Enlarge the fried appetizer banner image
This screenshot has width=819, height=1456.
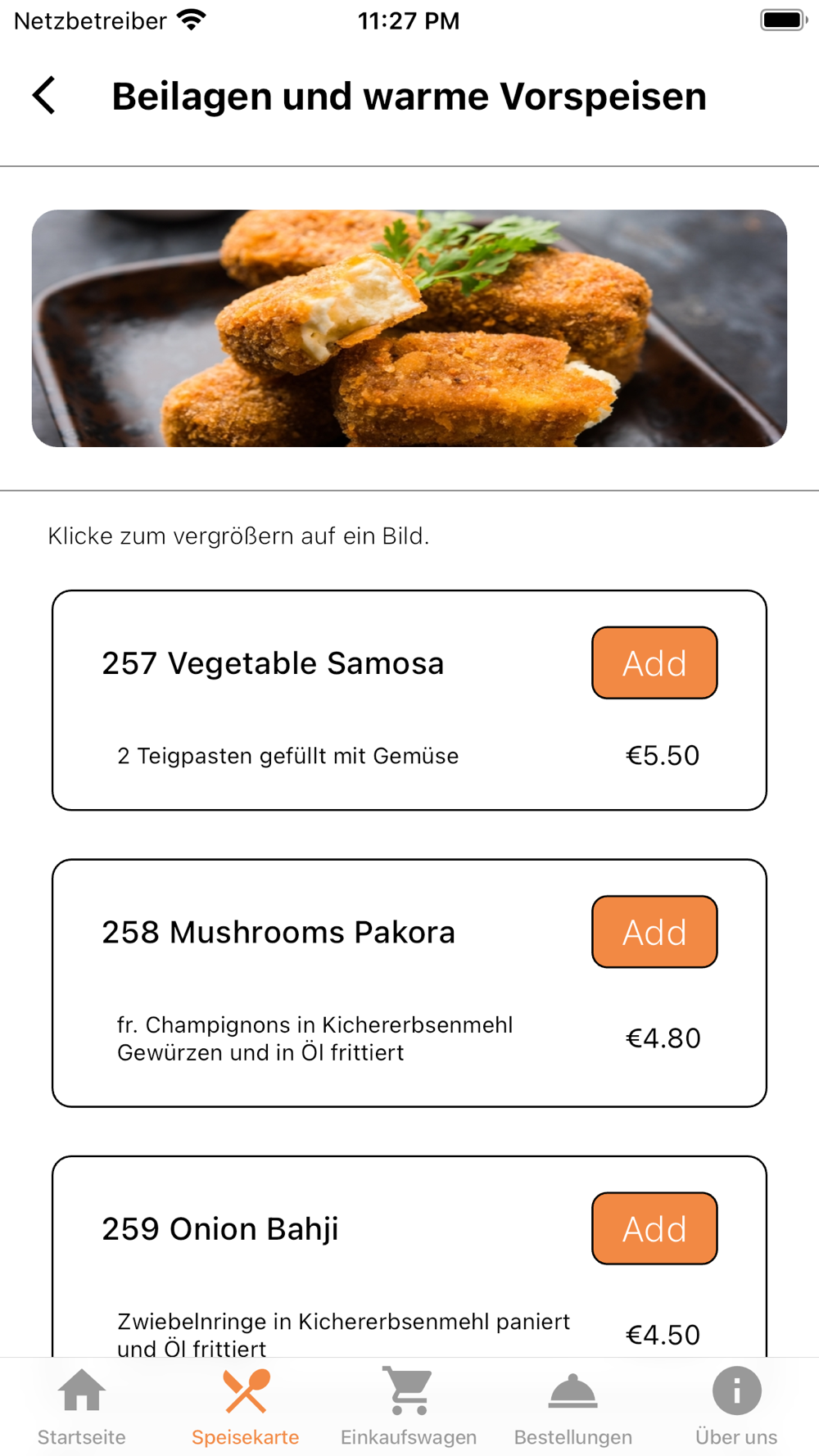click(409, 328)
